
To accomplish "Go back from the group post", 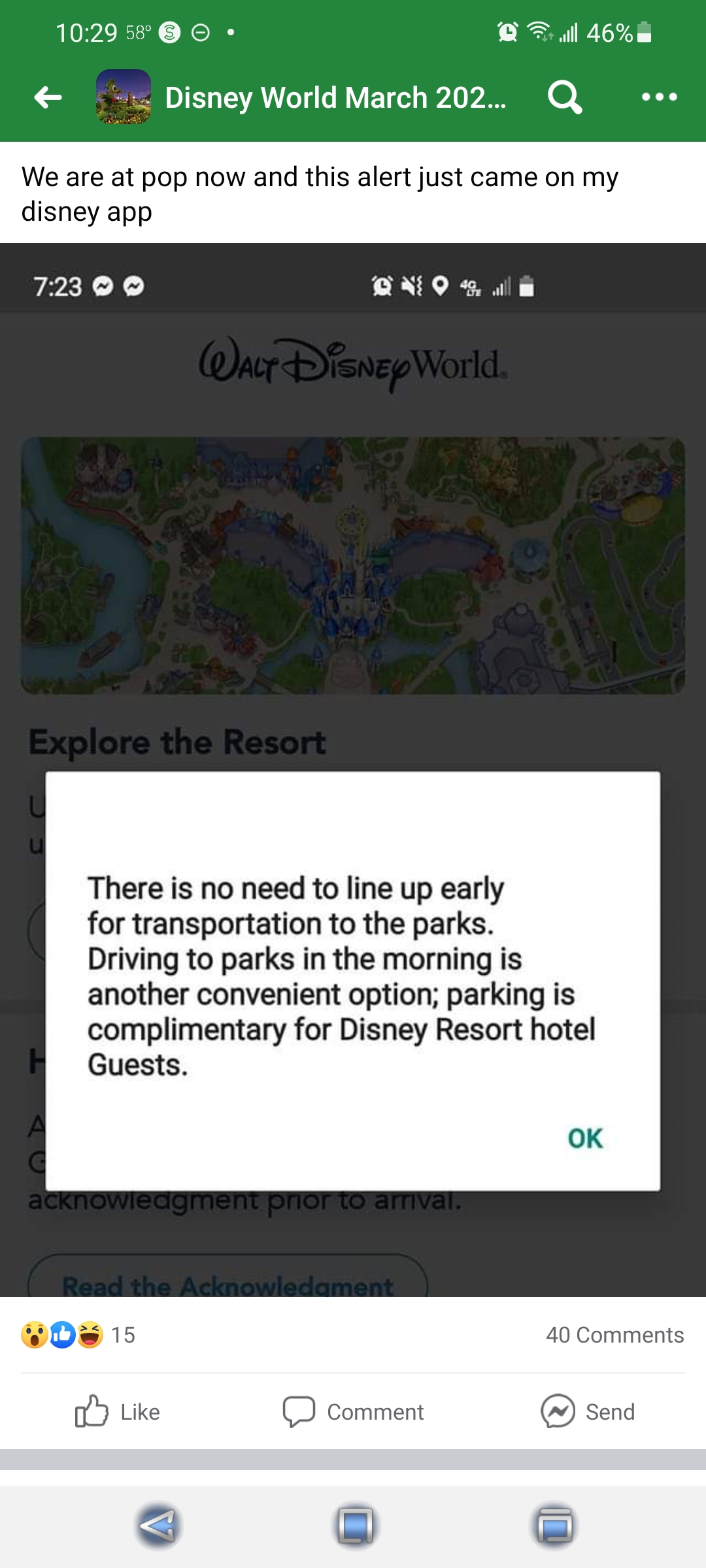I will 48,97.
